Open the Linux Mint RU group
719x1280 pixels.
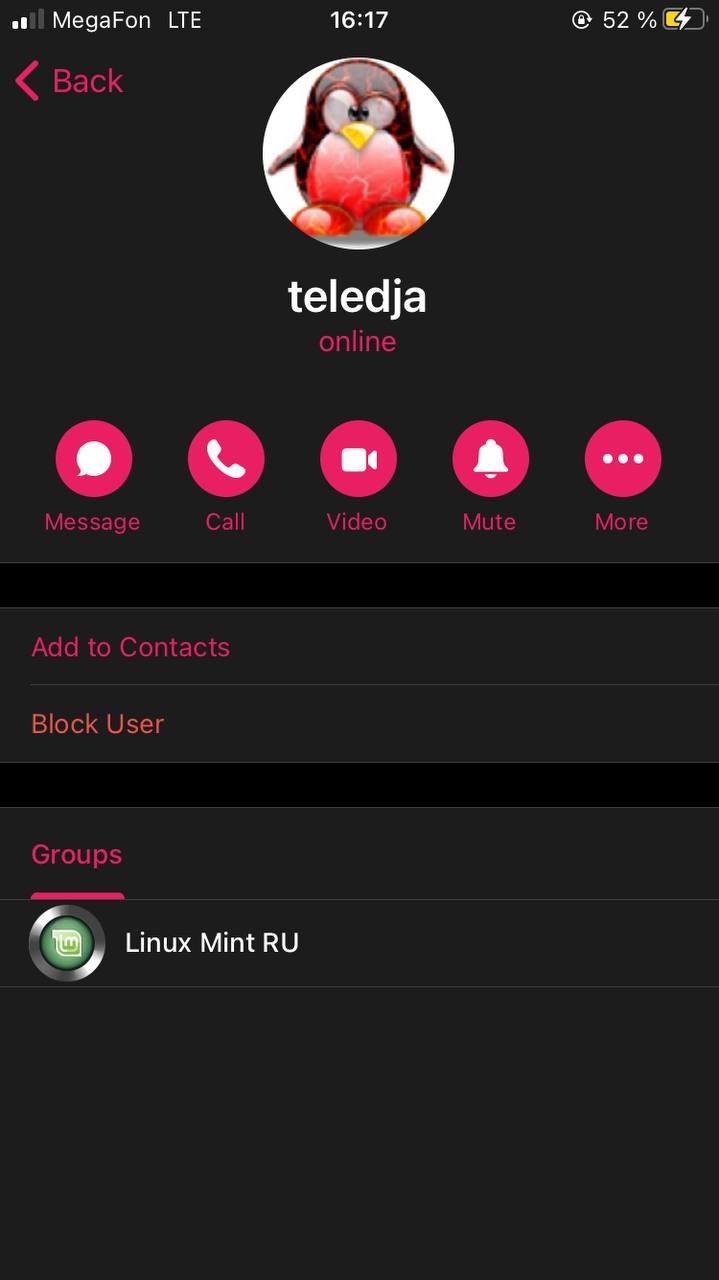(211, 943)
